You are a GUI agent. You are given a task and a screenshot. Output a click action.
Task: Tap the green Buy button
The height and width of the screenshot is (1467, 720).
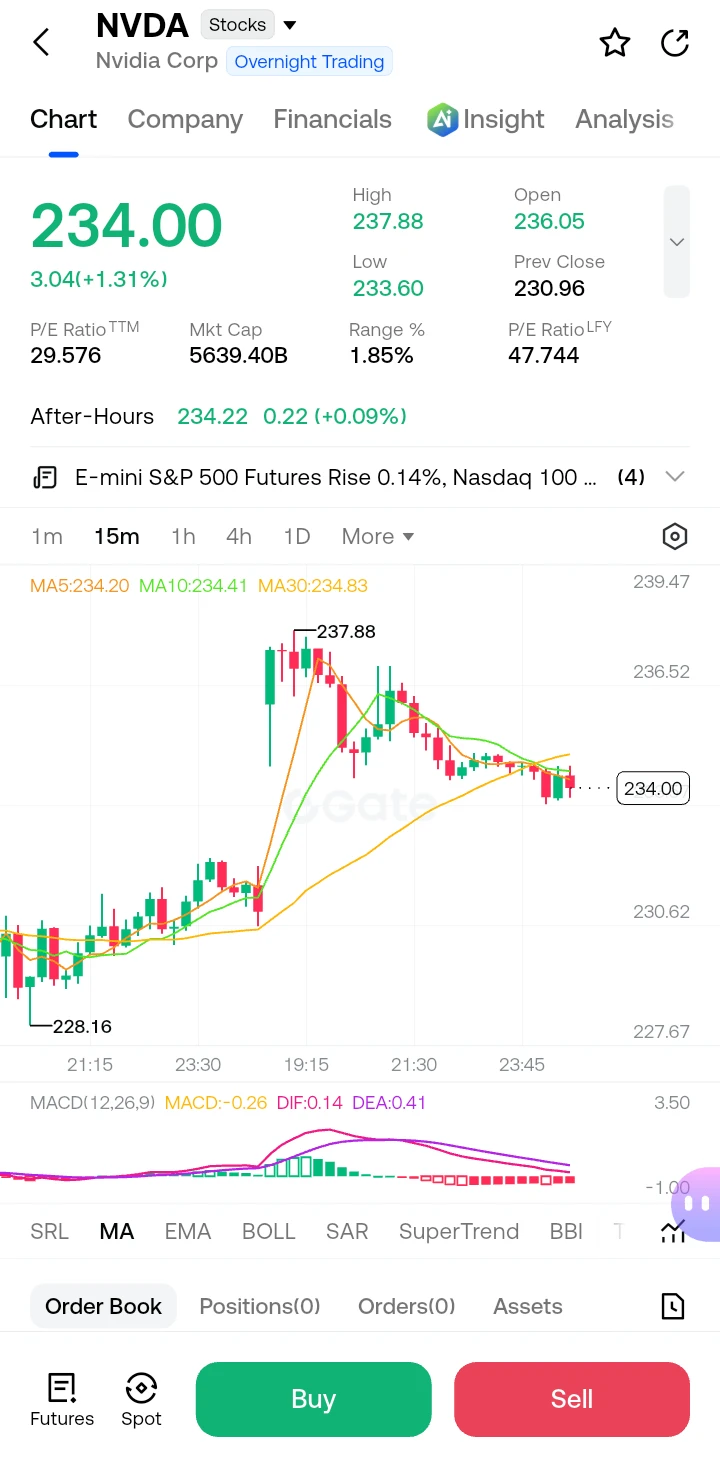(x=314, y=1399)
